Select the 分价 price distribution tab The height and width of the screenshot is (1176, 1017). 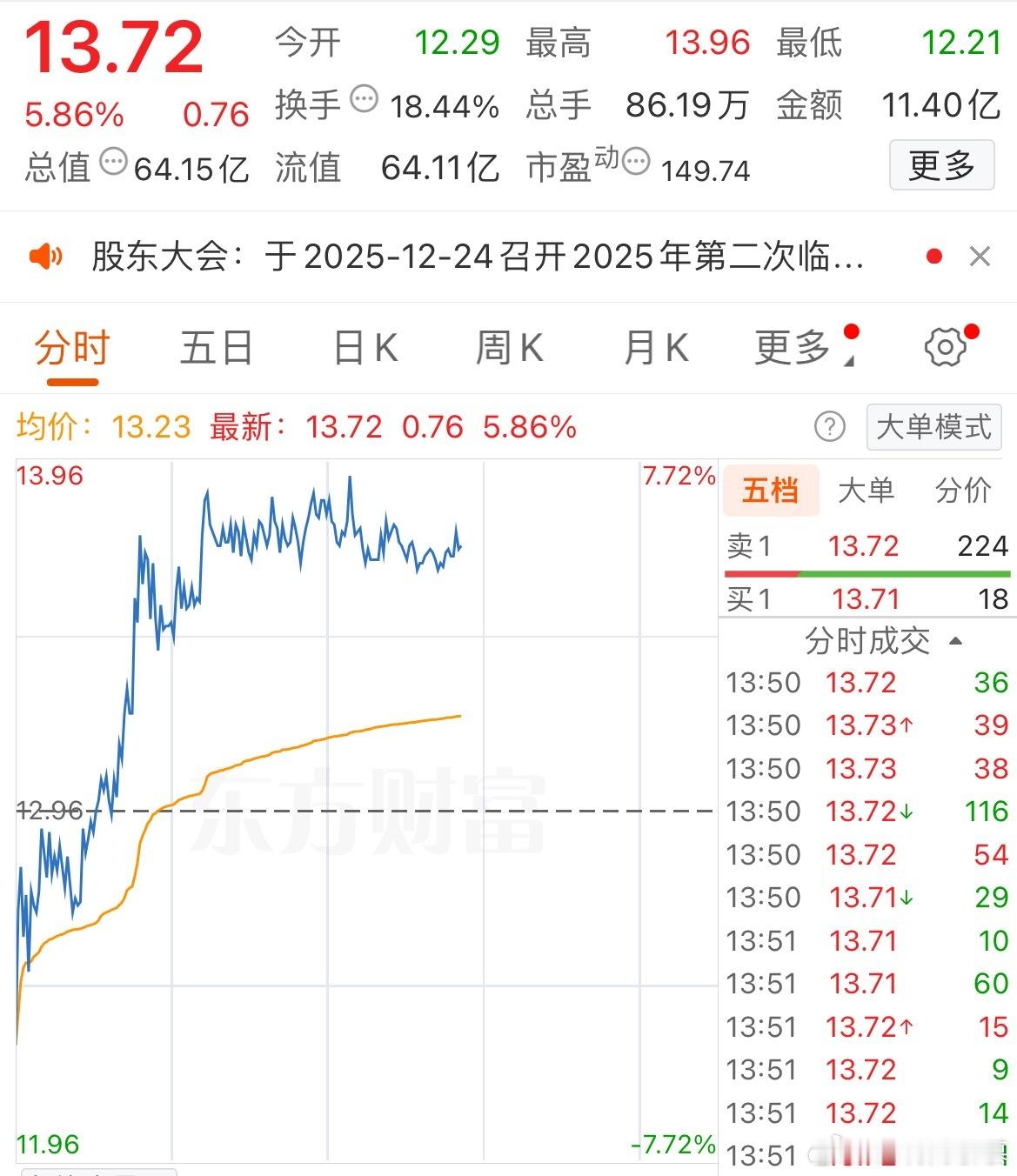pyautogui.click(x=965, y=490)
